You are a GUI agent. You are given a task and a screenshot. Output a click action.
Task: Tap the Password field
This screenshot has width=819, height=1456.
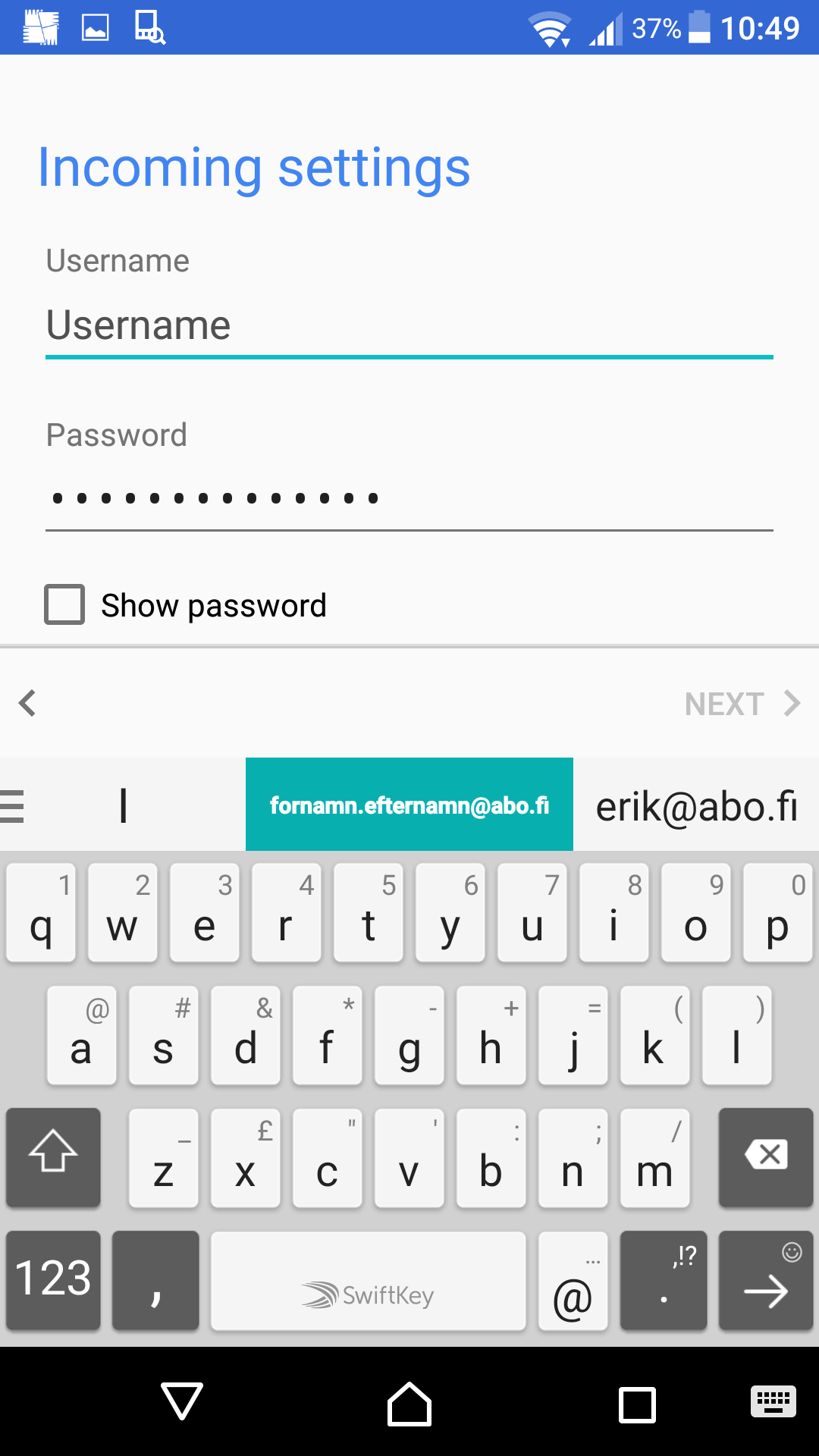[409, 499]
